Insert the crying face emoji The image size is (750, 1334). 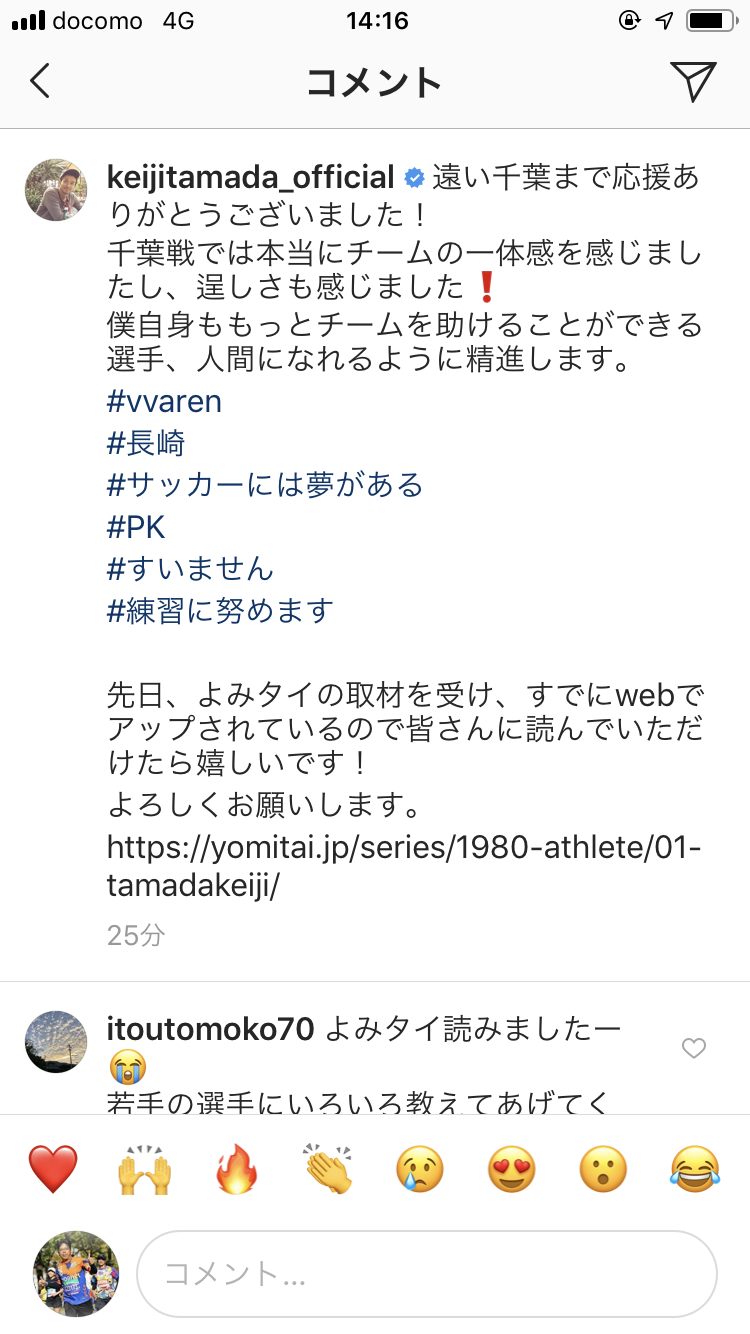pos(420,1169)
